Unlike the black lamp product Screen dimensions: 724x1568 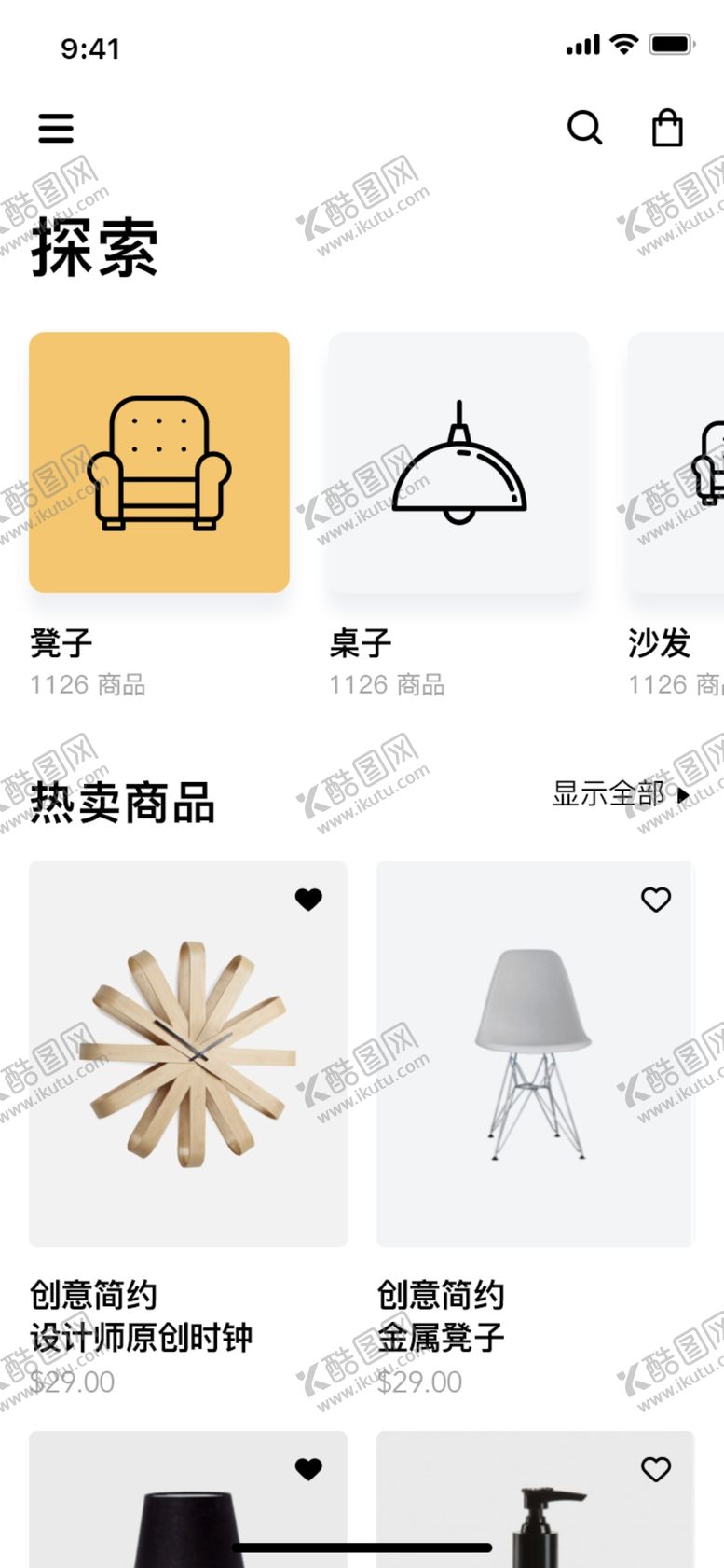pos(308,1469)
